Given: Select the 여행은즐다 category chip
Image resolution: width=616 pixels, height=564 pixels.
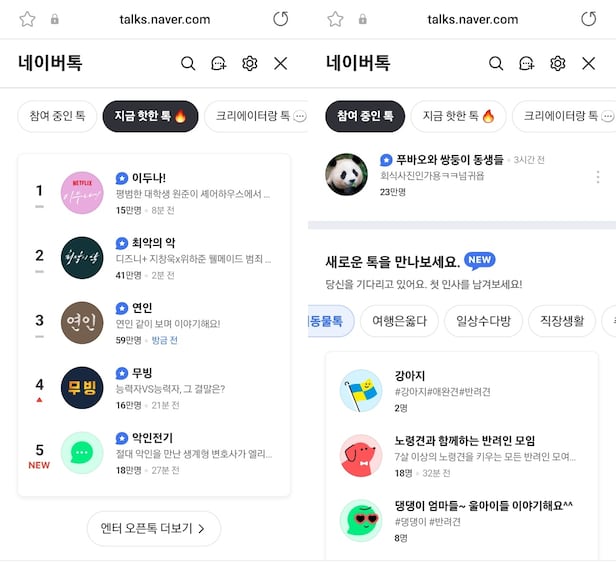Looking at the screenshot, I should (399, 321).
